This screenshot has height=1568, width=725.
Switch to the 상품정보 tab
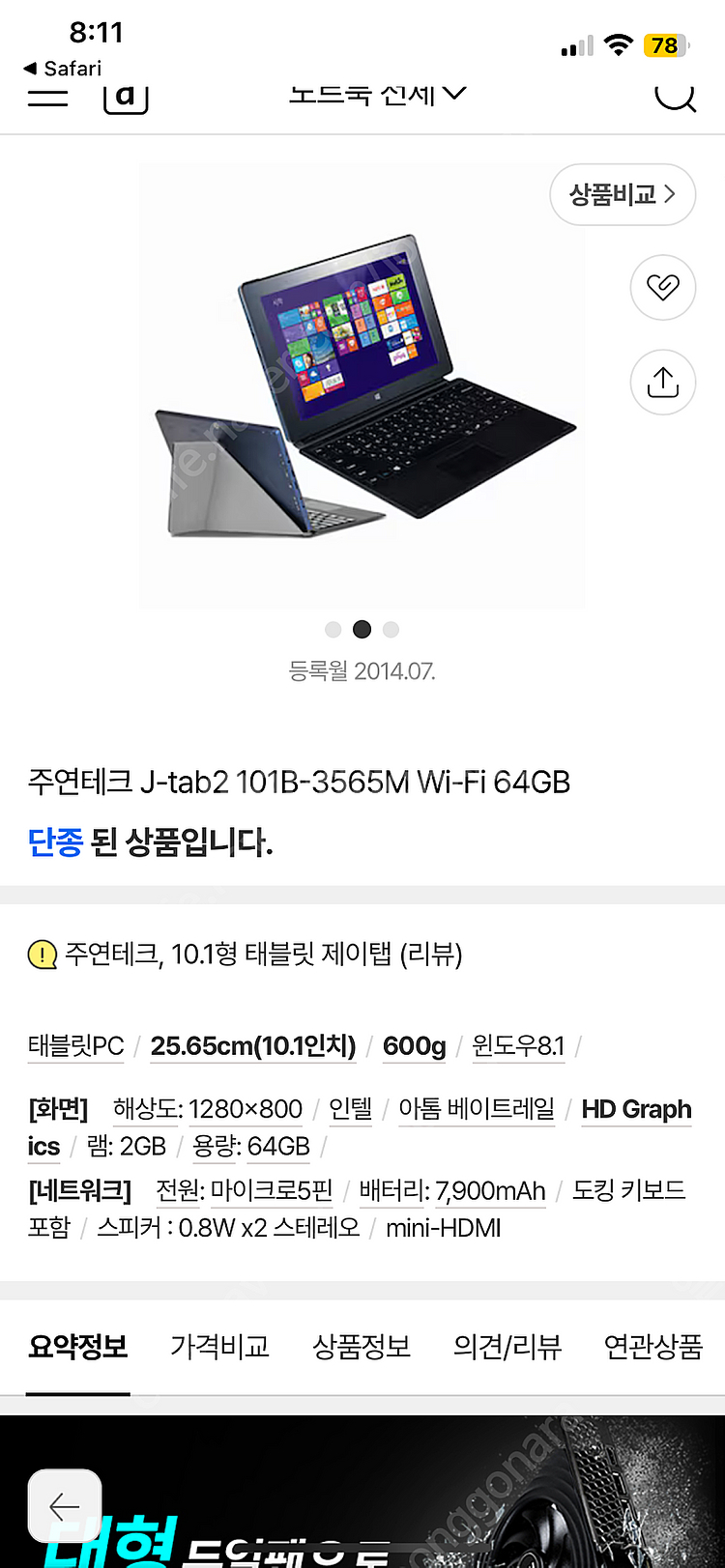point(362,1346)
